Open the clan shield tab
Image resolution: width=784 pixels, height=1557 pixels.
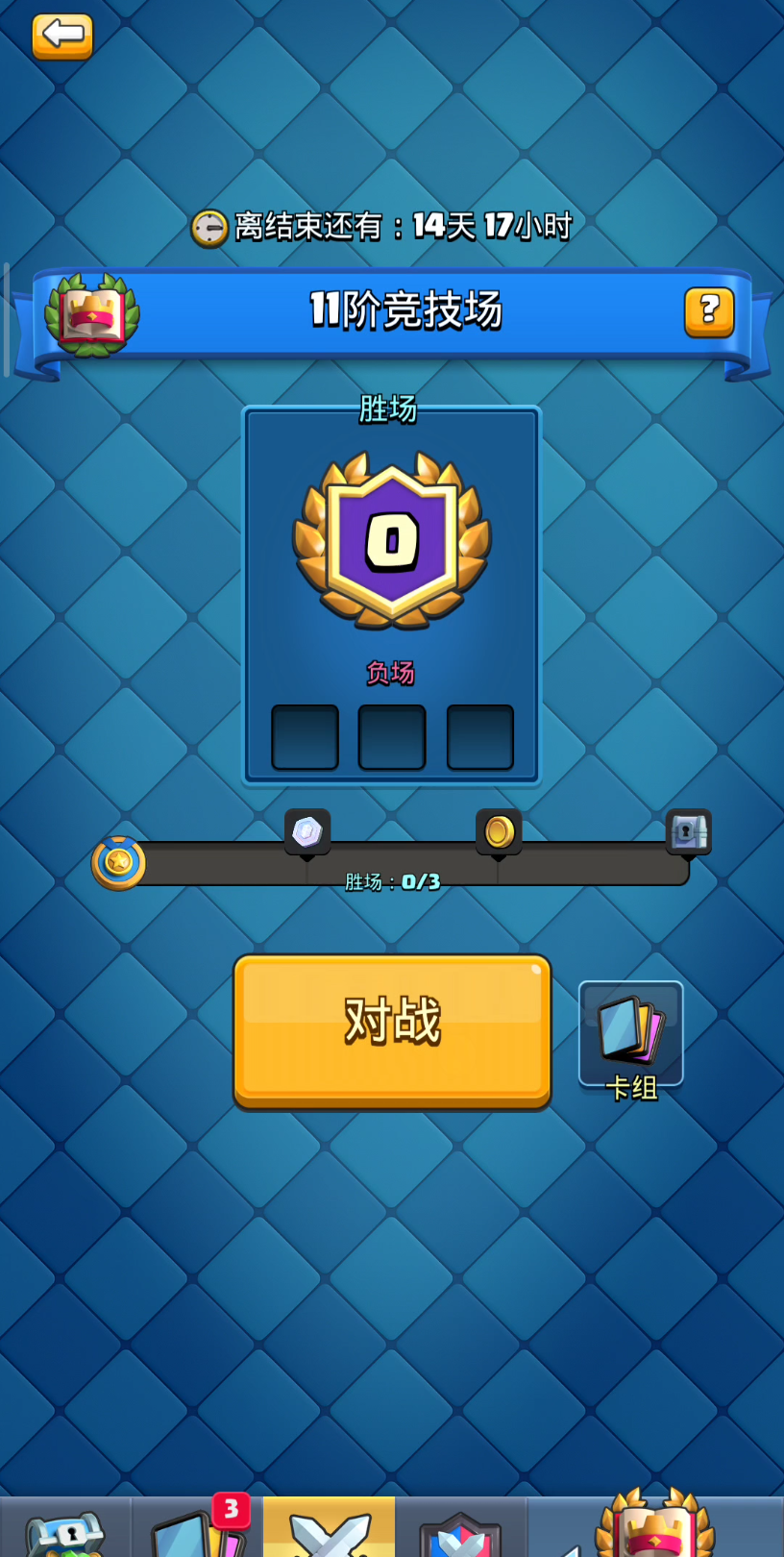coord(460,1532)
